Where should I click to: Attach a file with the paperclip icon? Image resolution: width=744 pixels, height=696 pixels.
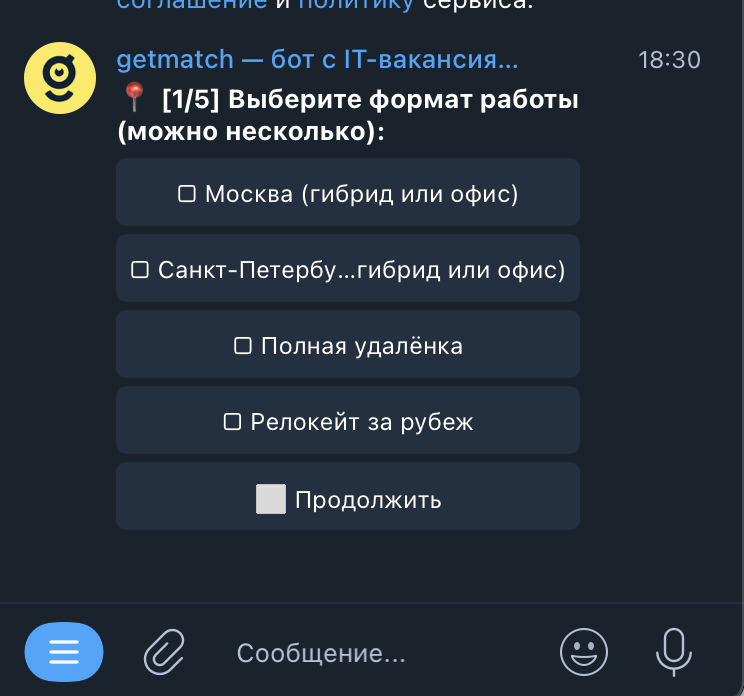pyautogui.click(x=165, y=653)
